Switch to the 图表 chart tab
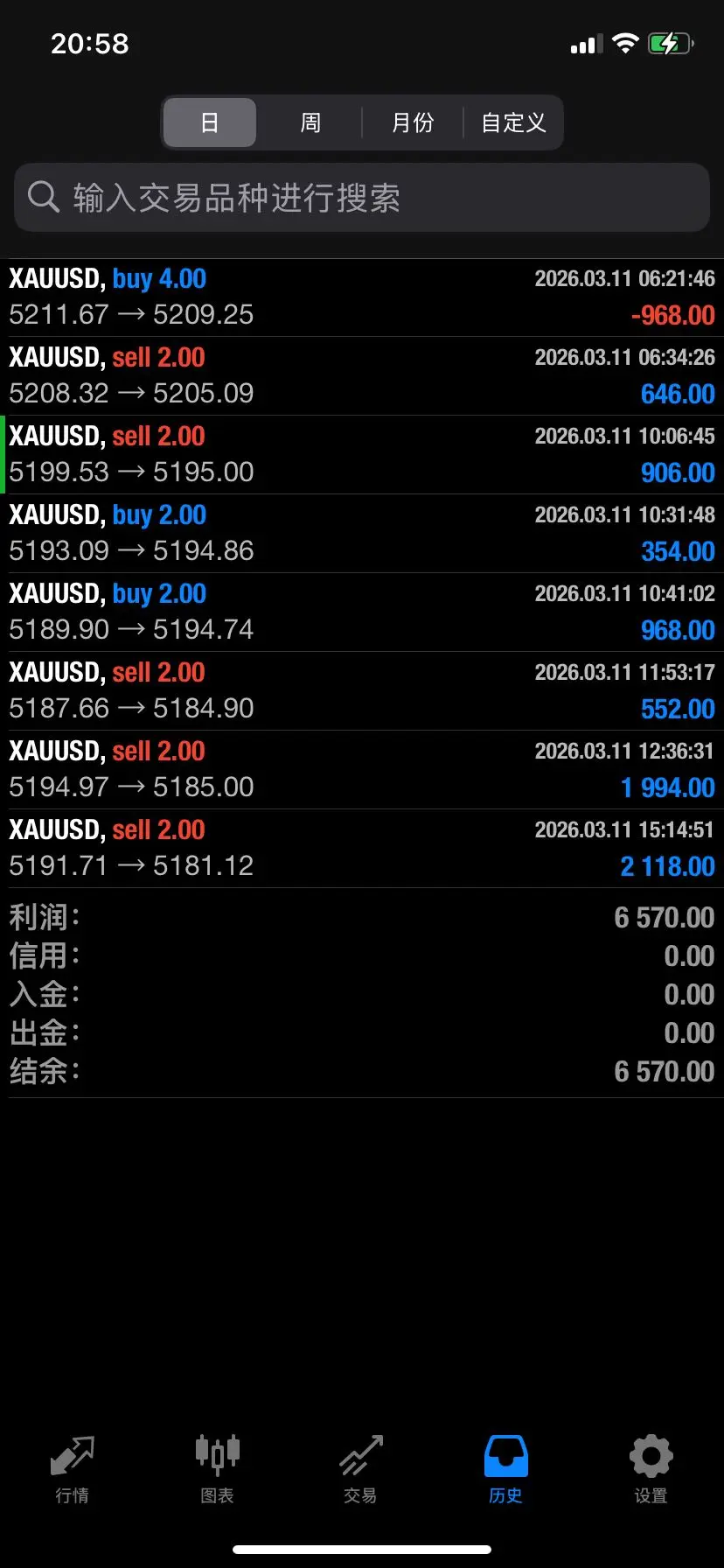This screenshot has height=1568, width=724. (217, 1469)
